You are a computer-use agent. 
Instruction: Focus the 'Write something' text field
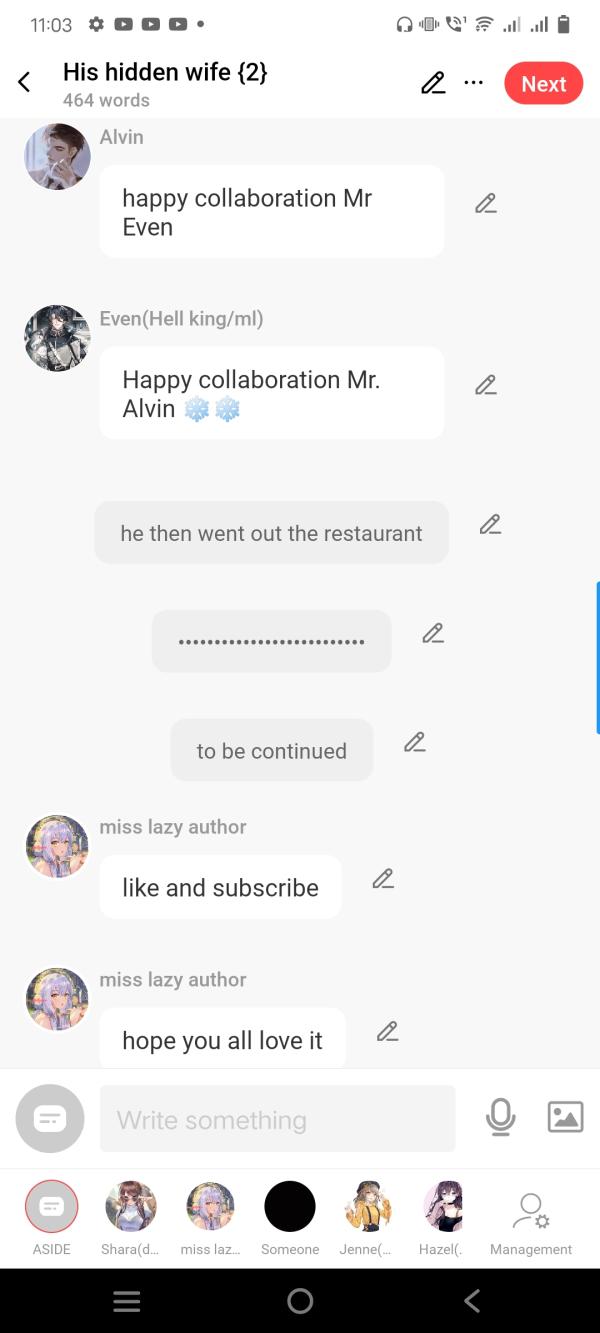[x=277, y=1119]
